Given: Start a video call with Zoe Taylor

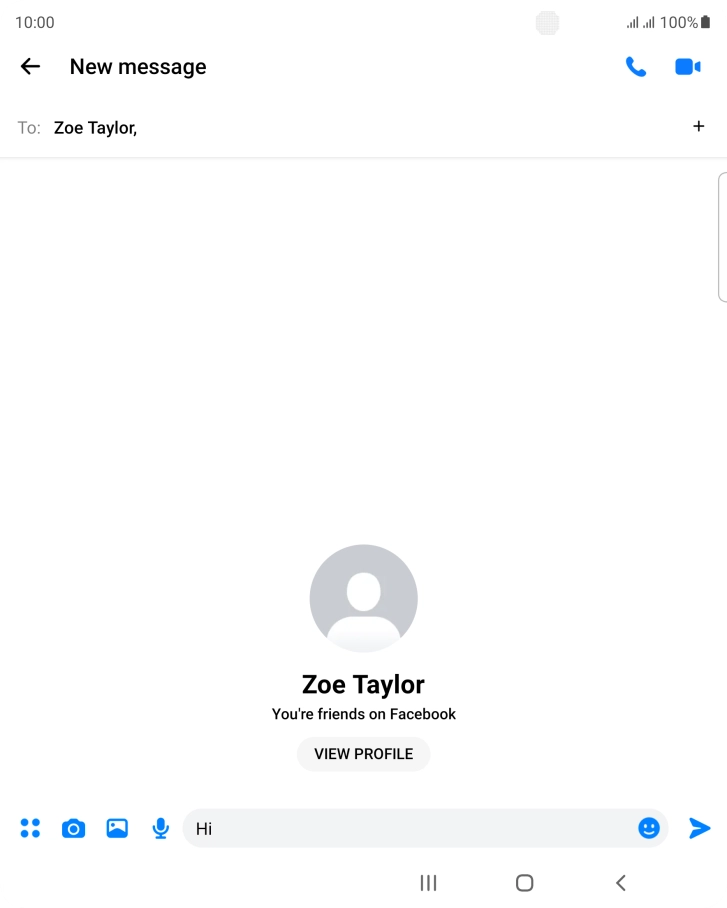Looking at the screenshot, I should tap(687, 66).
